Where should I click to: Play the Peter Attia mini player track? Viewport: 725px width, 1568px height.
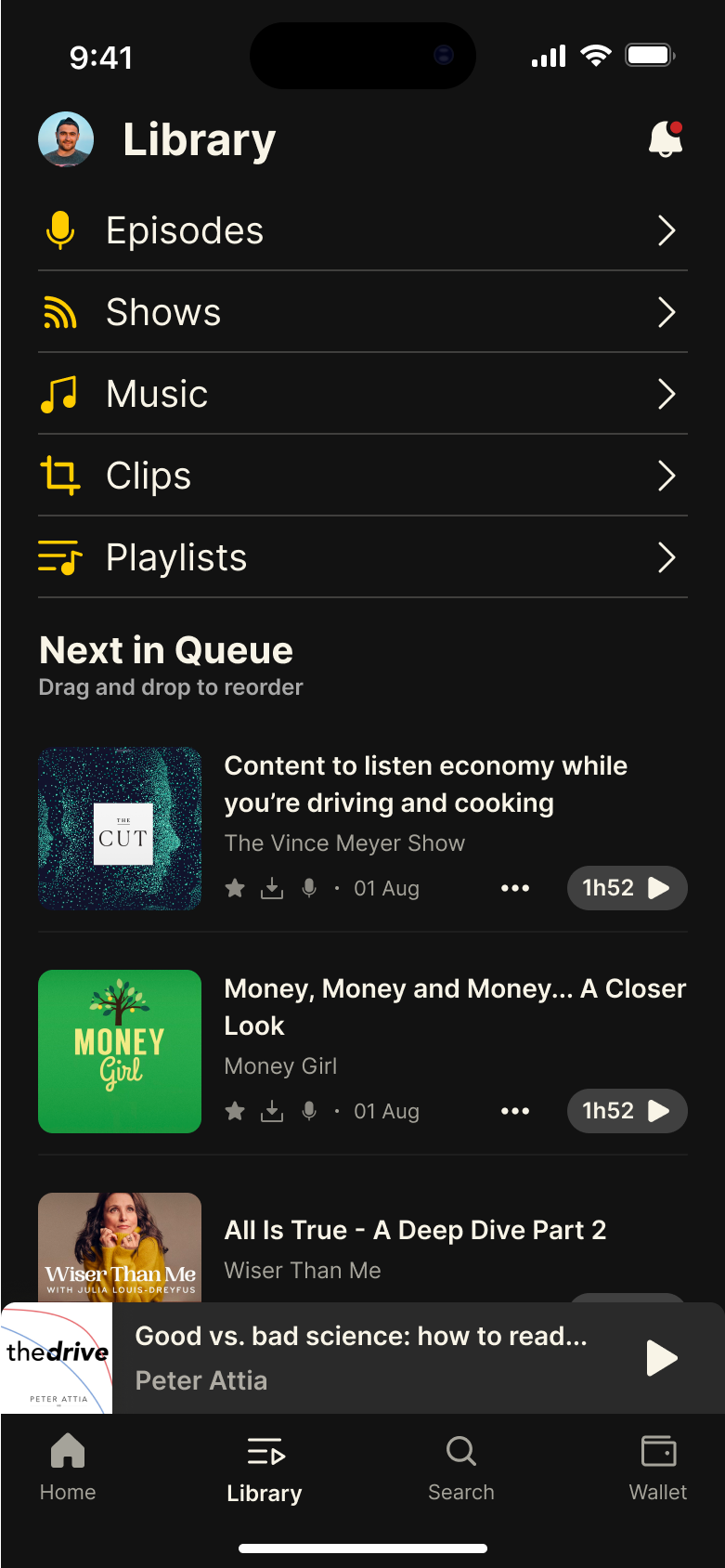661,1358
